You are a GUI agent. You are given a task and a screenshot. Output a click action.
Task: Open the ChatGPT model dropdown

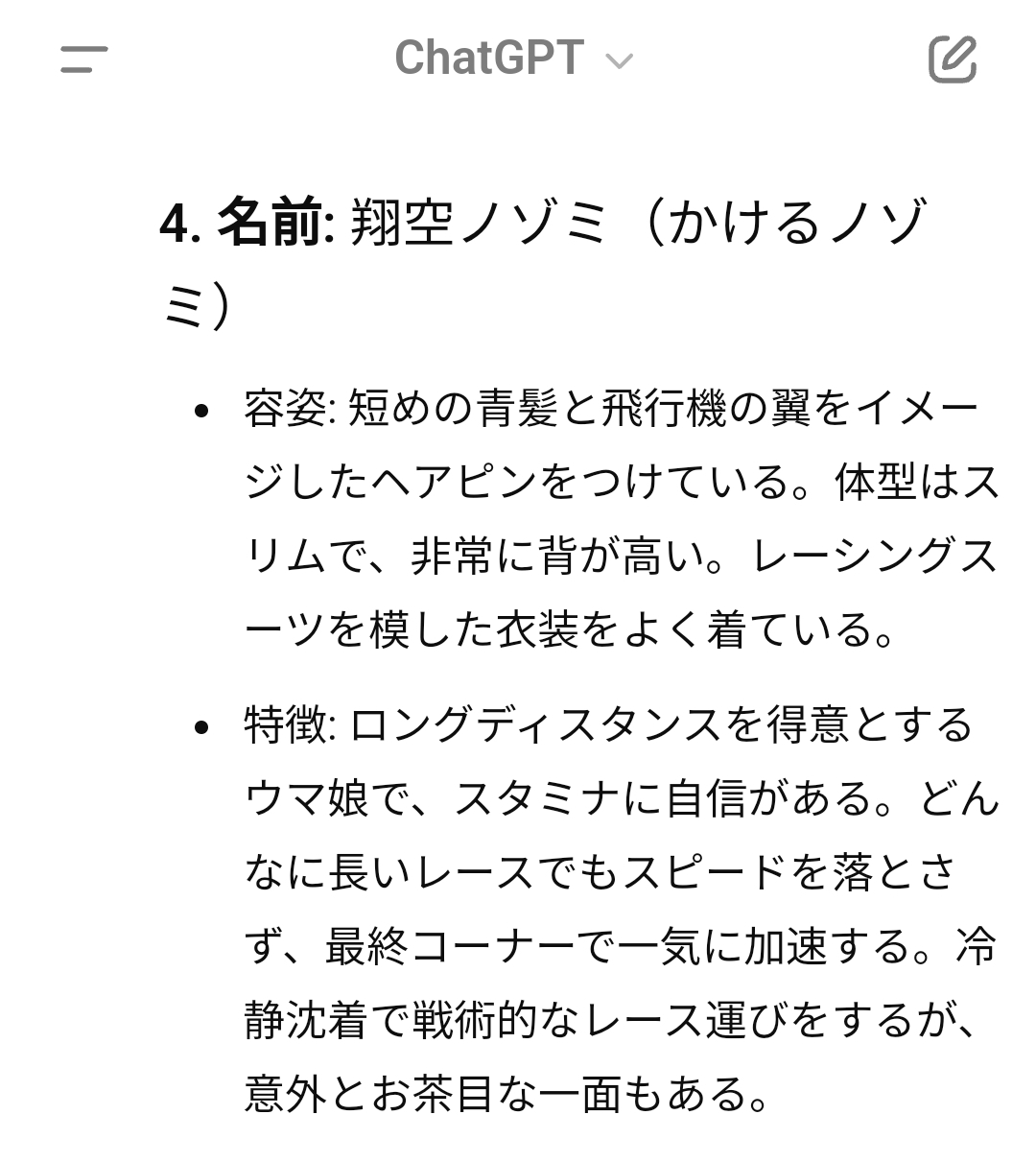point(514,59)
